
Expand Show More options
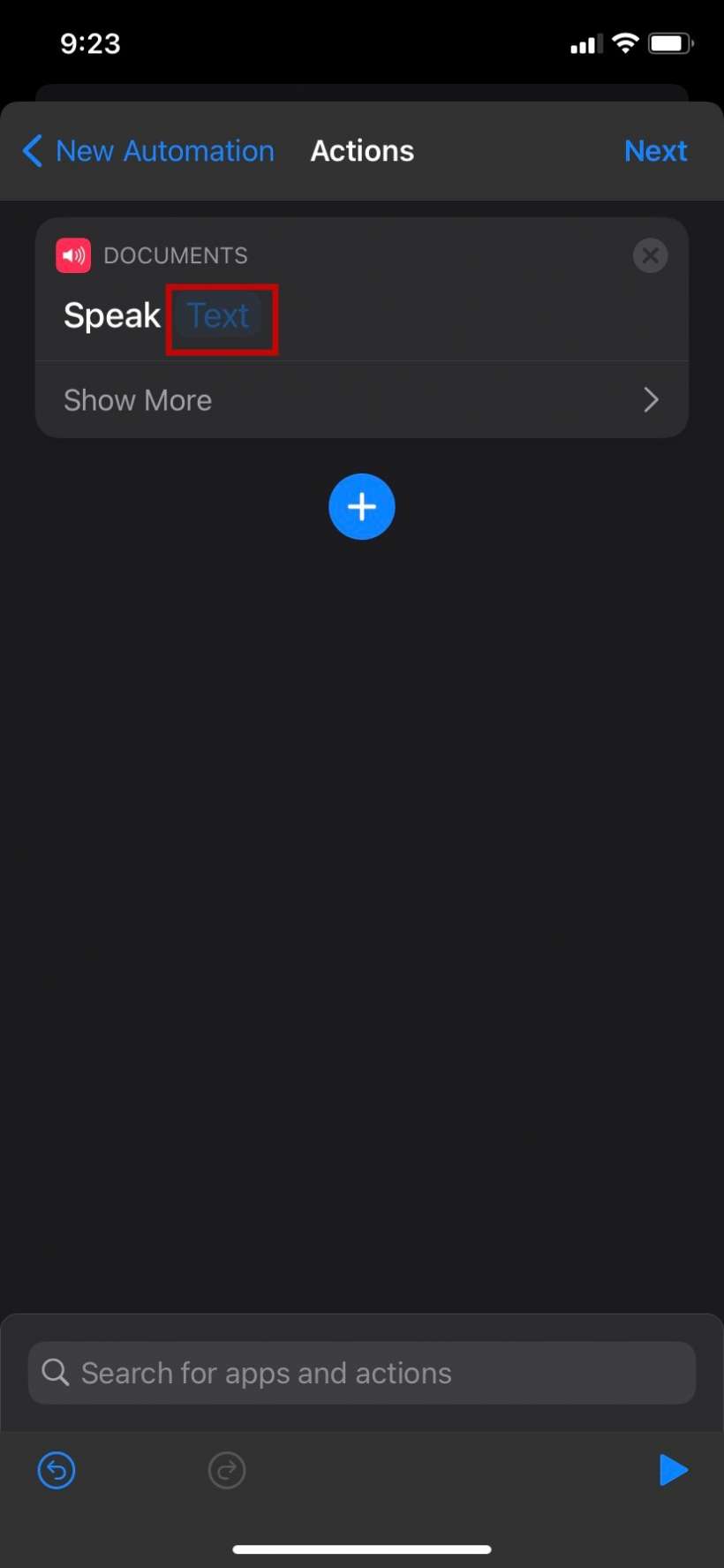pos(362,400)
